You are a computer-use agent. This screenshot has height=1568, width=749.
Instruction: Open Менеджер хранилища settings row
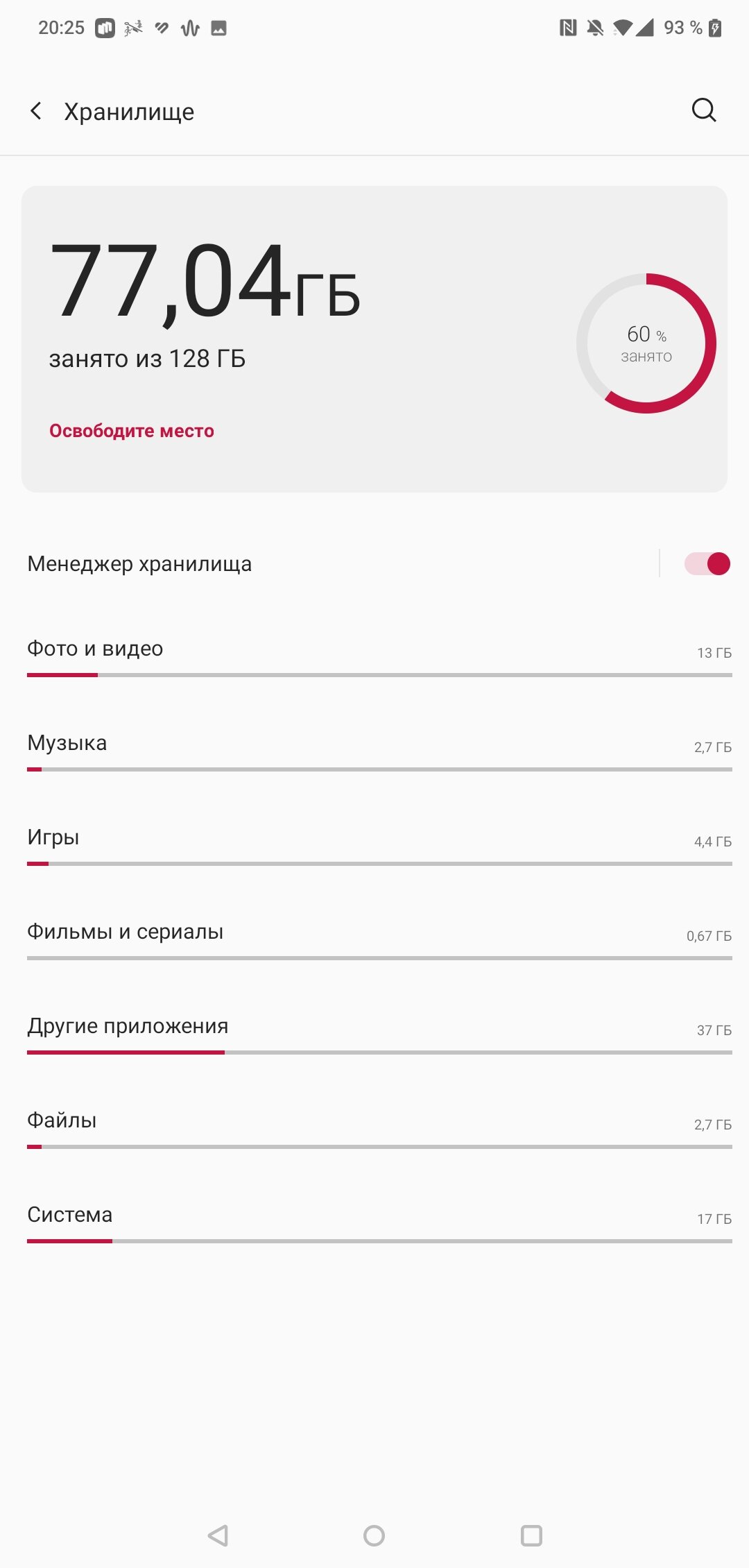[277, 563]
